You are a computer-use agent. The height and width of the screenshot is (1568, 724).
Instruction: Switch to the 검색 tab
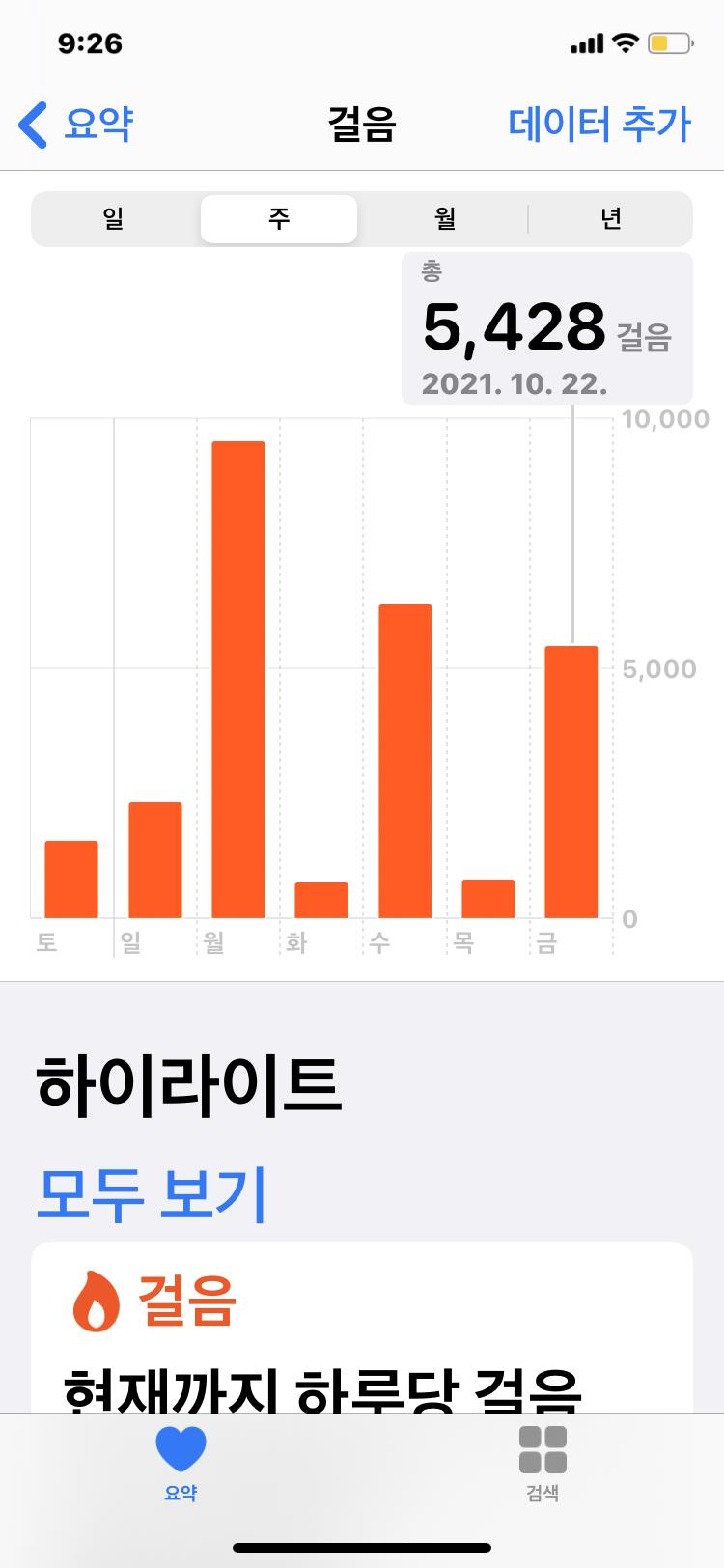pyautogui.click(x=543, y=1462)
